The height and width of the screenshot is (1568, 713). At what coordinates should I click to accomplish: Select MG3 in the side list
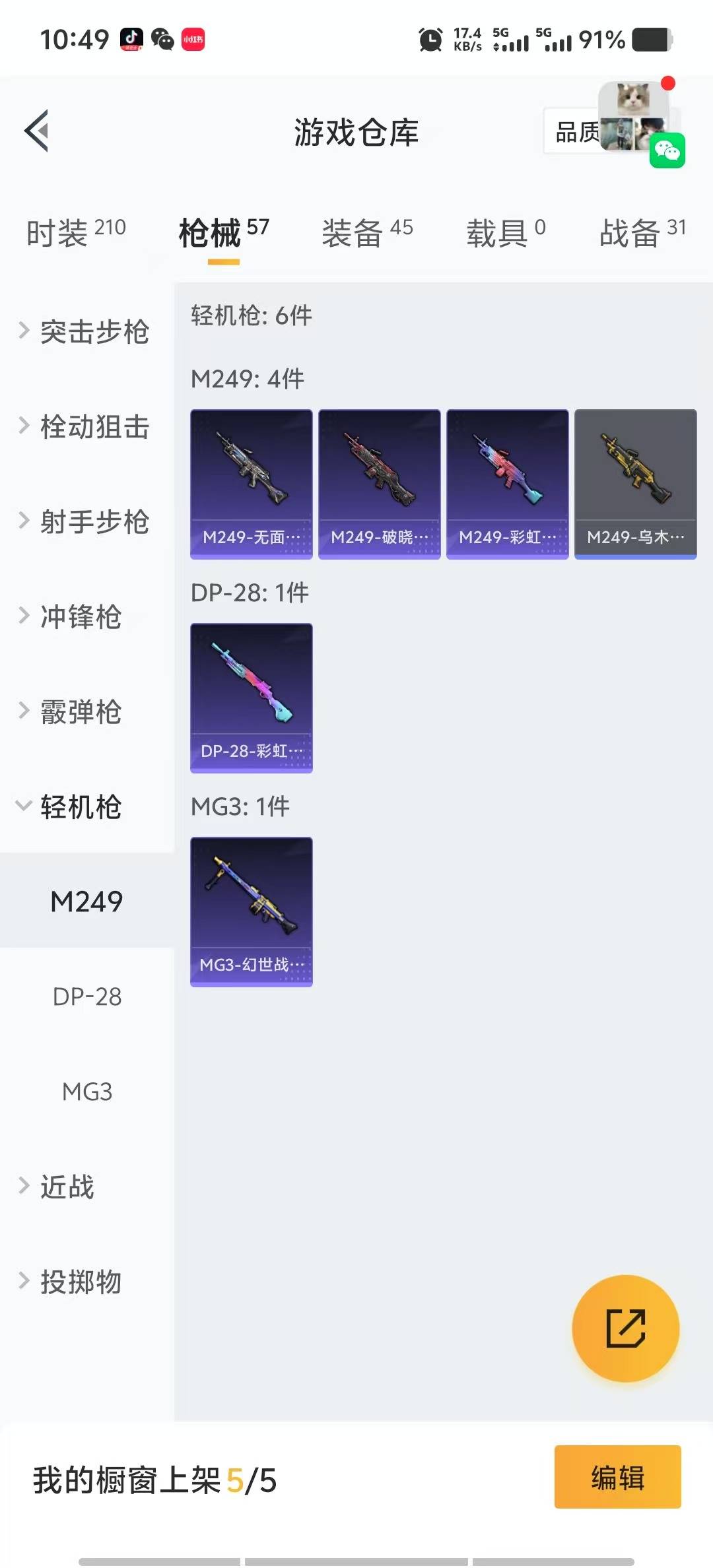87,1092
